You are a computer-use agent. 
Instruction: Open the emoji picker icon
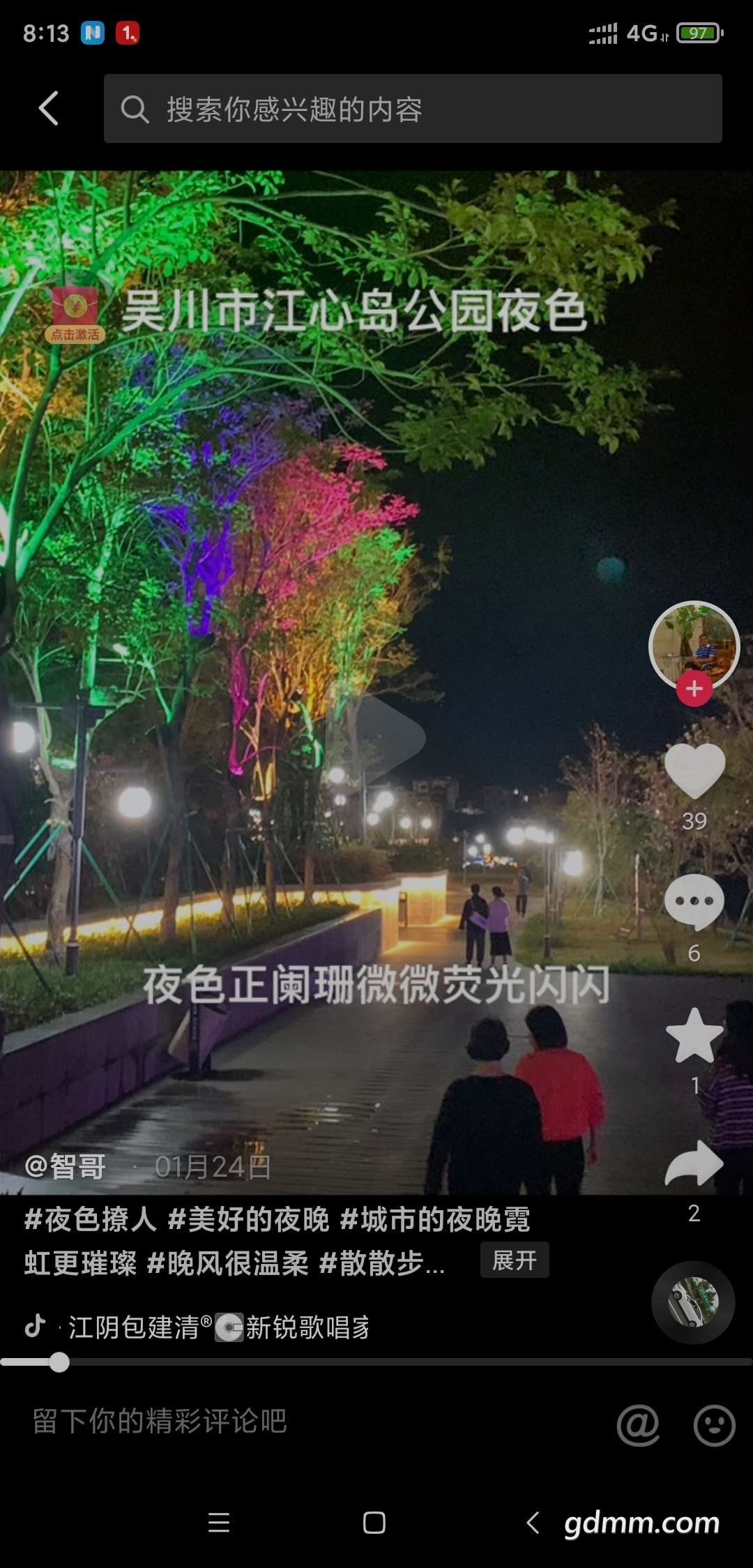(714, 1424)
